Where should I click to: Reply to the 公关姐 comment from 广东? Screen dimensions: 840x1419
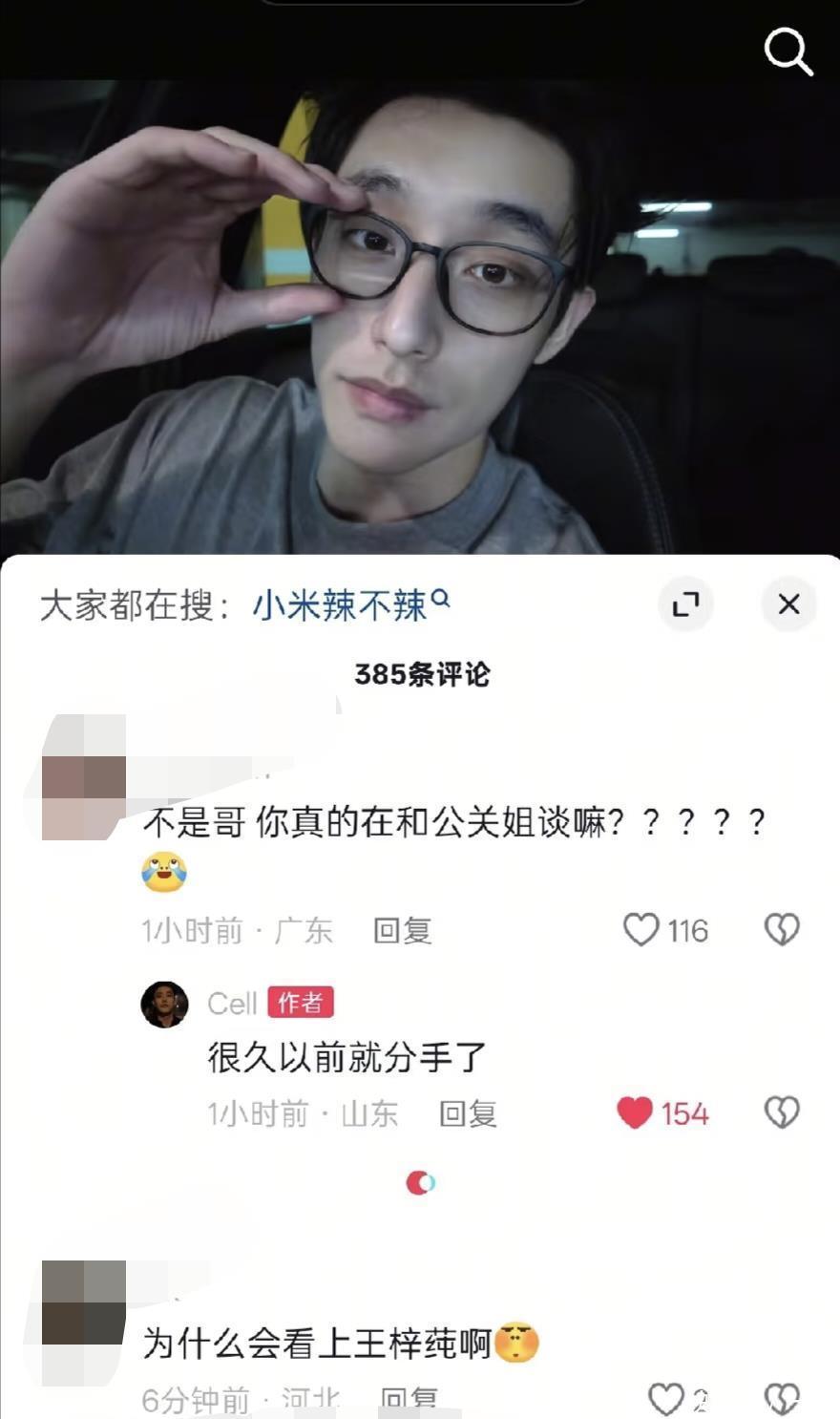pyautogui.click(x=402, y=930)
